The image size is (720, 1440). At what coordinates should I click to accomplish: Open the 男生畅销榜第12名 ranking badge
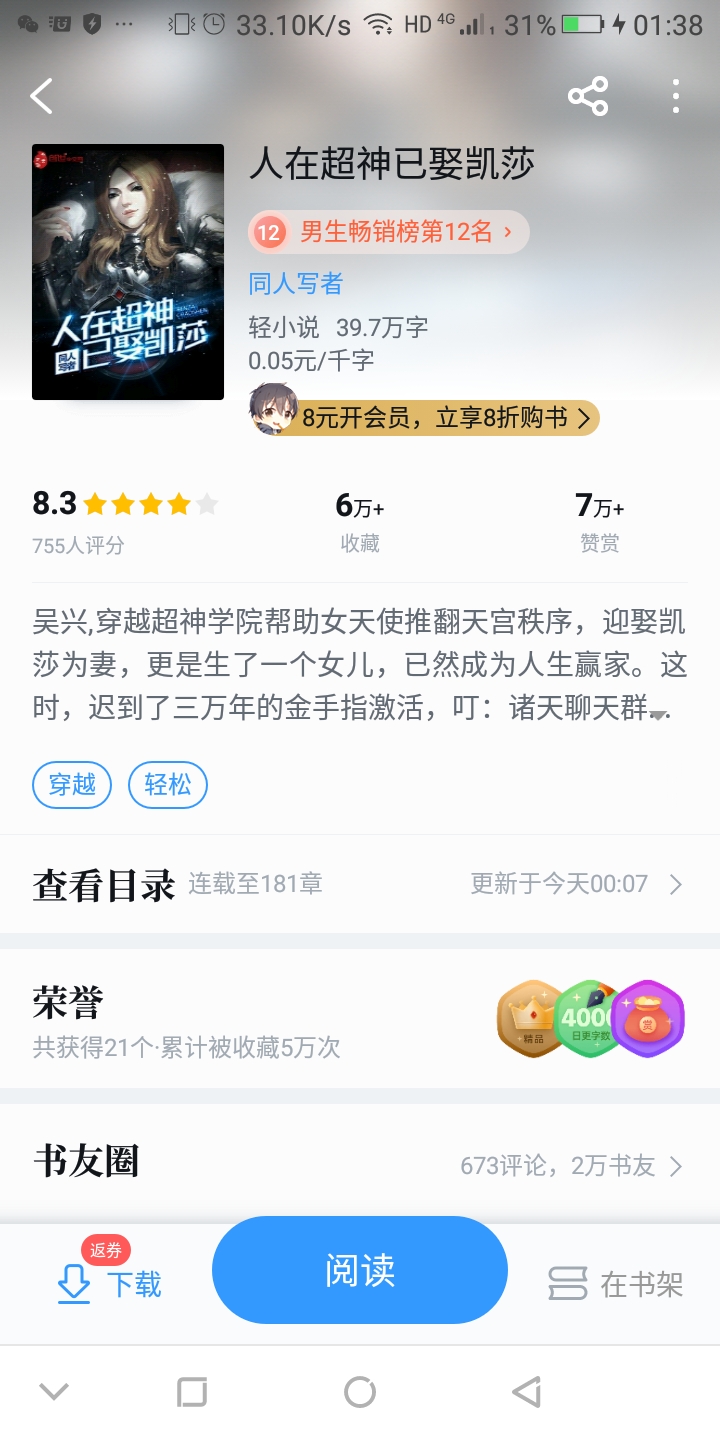tap(388, 233)
